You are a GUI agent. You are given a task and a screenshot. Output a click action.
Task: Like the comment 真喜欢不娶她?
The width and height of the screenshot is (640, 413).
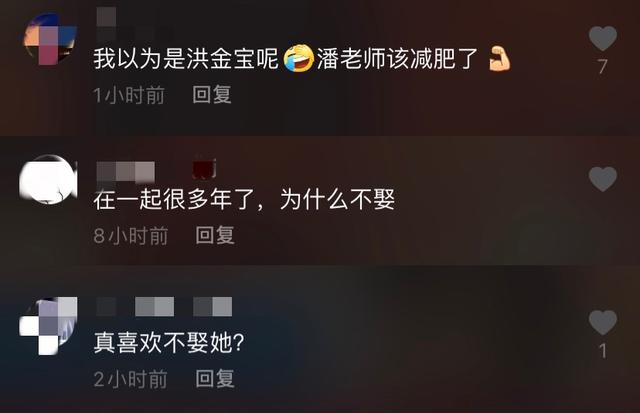(602, 323)
